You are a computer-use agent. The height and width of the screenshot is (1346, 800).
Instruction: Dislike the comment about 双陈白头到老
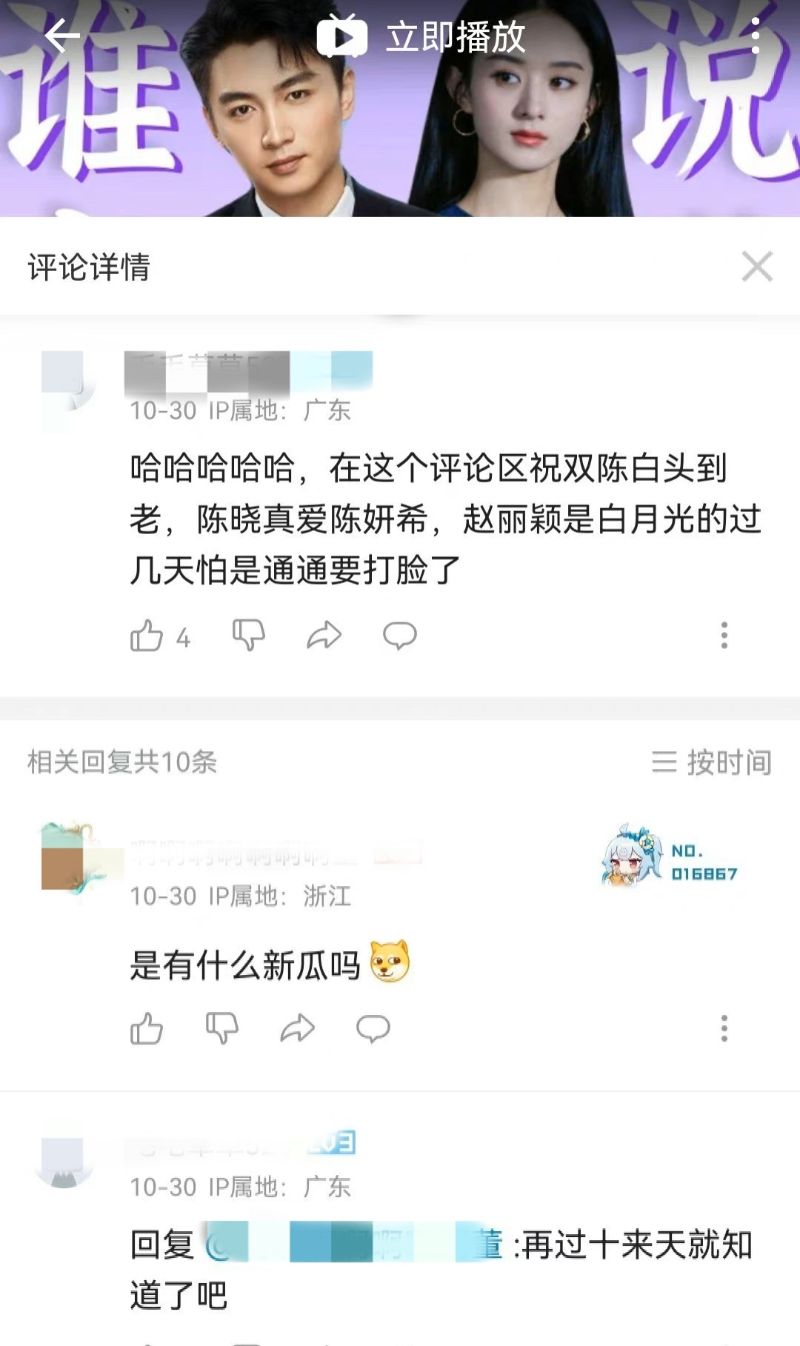pos(248,635)
